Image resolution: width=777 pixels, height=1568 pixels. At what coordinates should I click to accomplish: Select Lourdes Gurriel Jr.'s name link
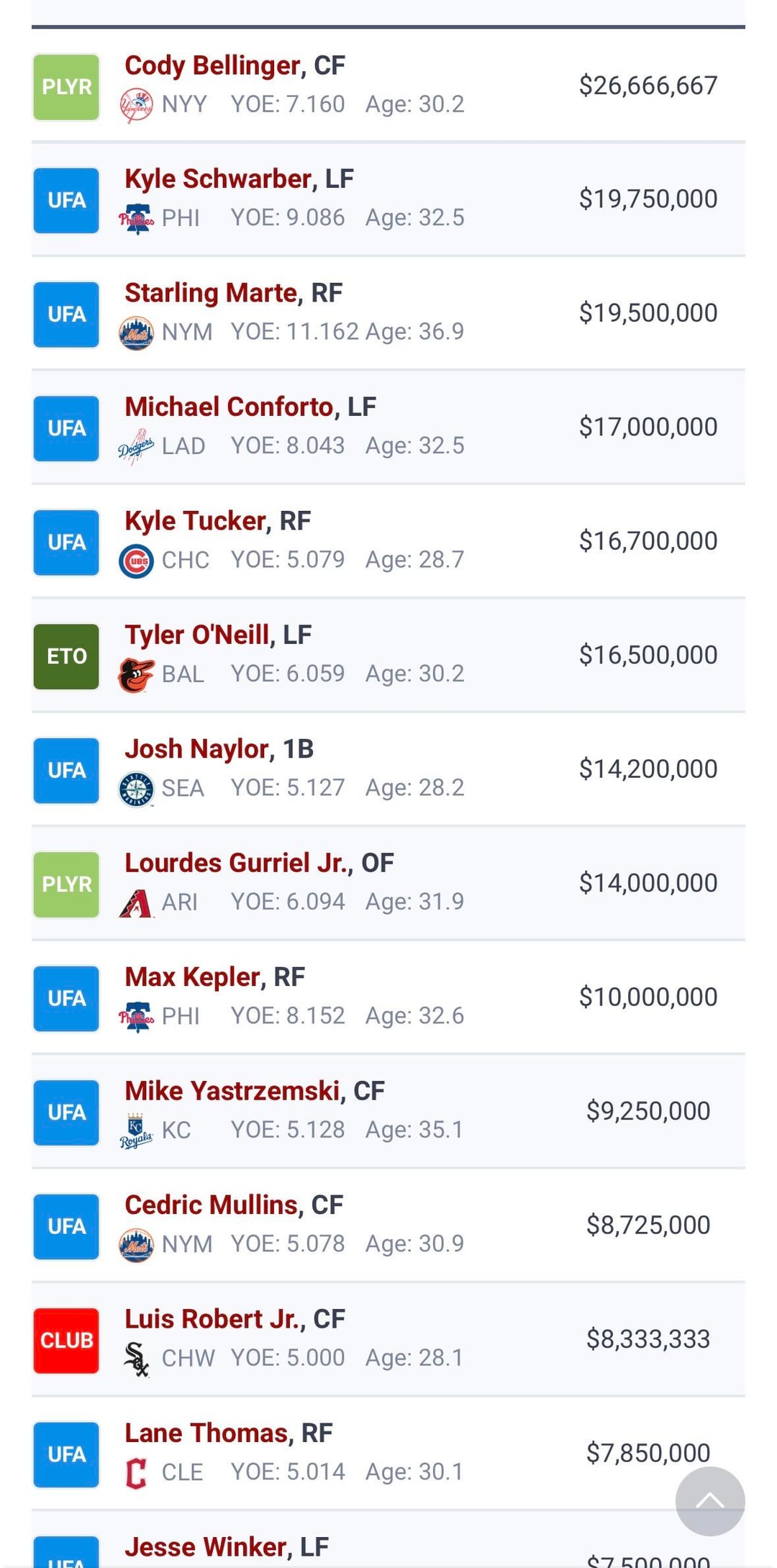click(x=235, y=863)
